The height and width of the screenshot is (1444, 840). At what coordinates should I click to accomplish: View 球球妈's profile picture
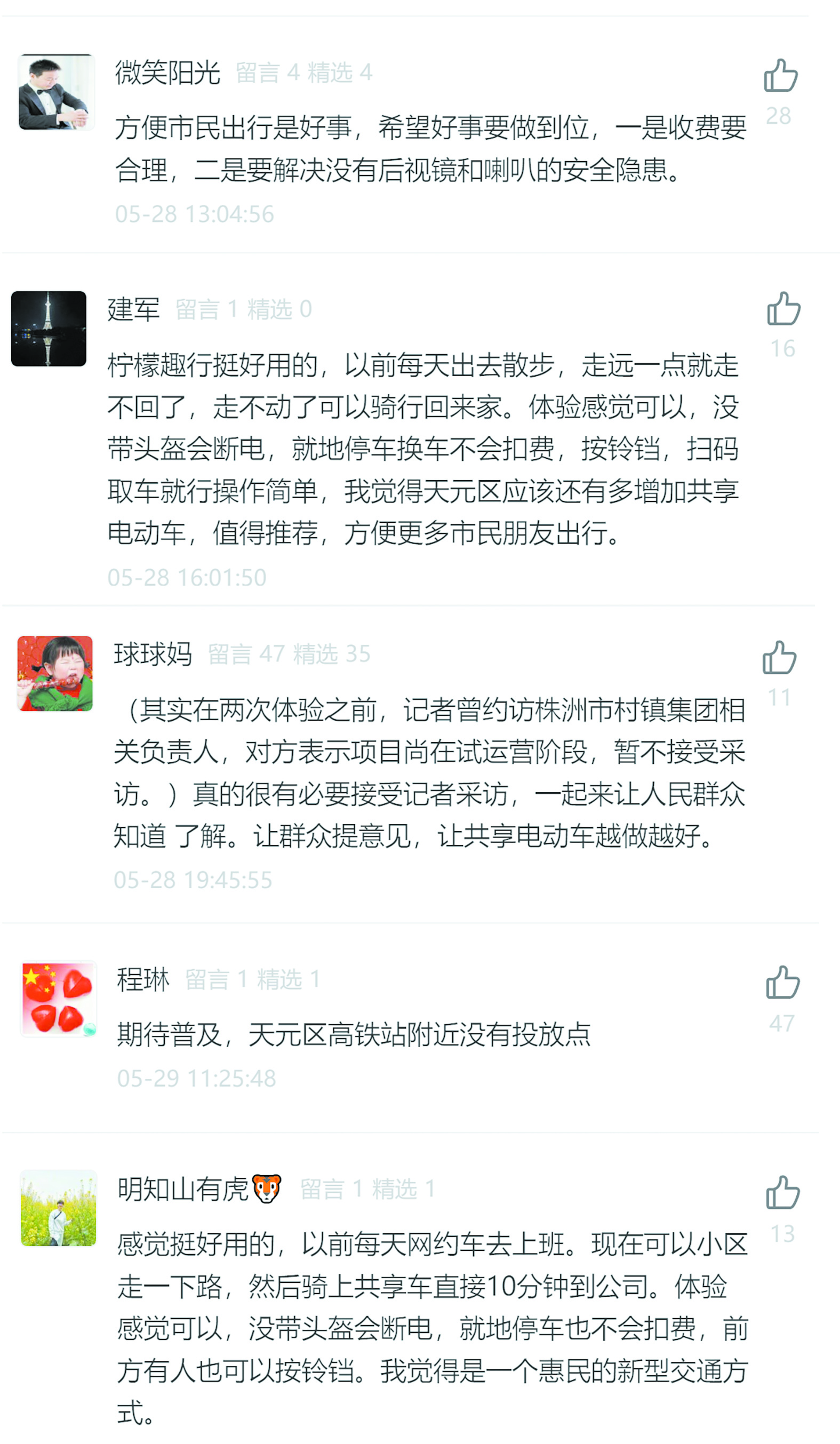point(55,673)
